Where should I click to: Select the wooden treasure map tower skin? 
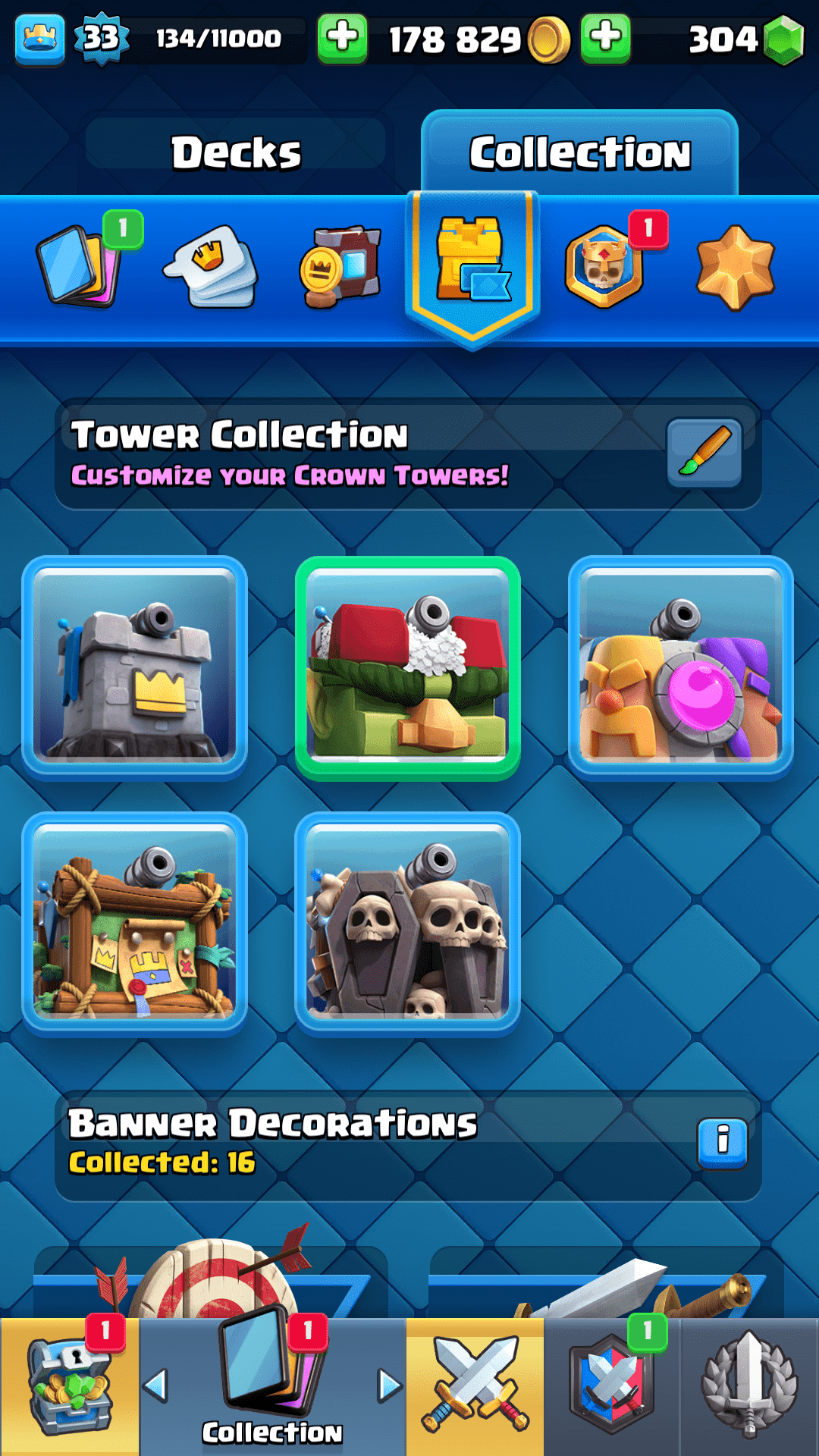tap(135, 924)
